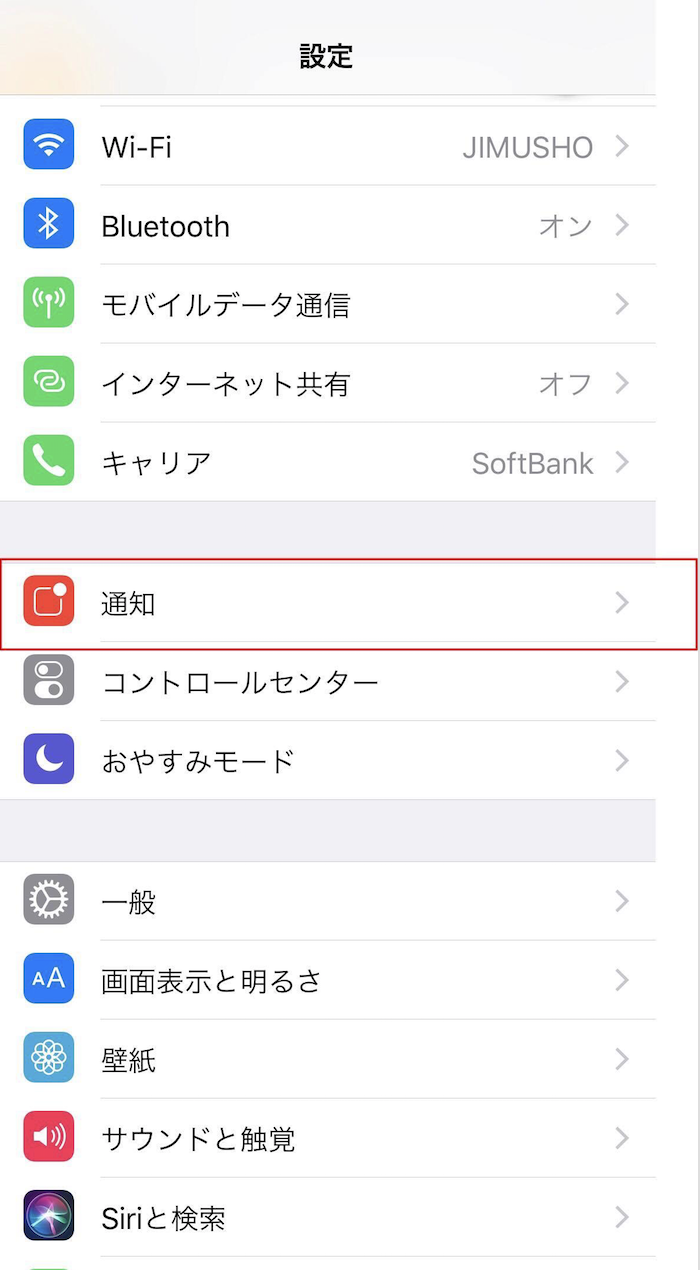
Task: Open Wi-Fi settings showing JIMUSHO
Action: click(x=328, y=146)
